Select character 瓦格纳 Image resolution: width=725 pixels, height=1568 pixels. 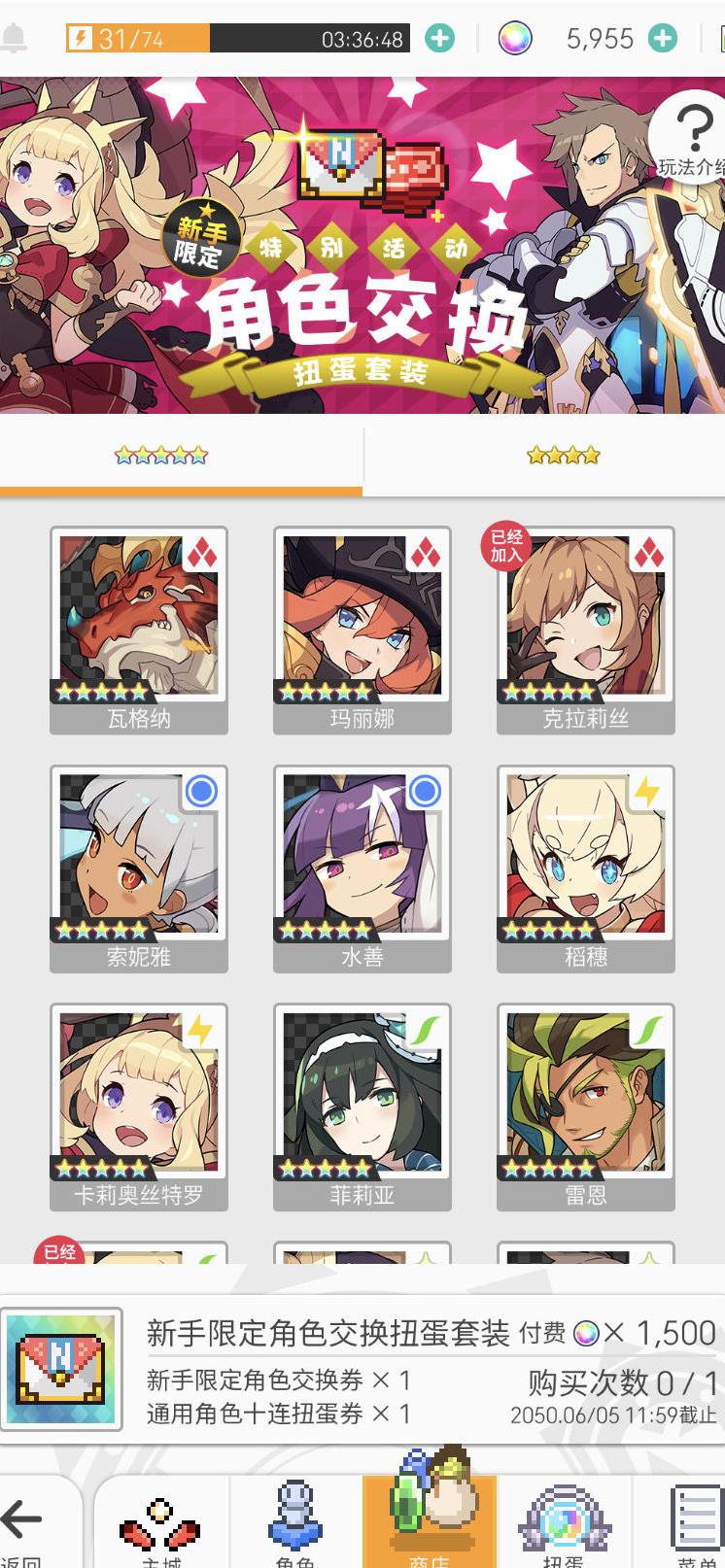(139, 630)
